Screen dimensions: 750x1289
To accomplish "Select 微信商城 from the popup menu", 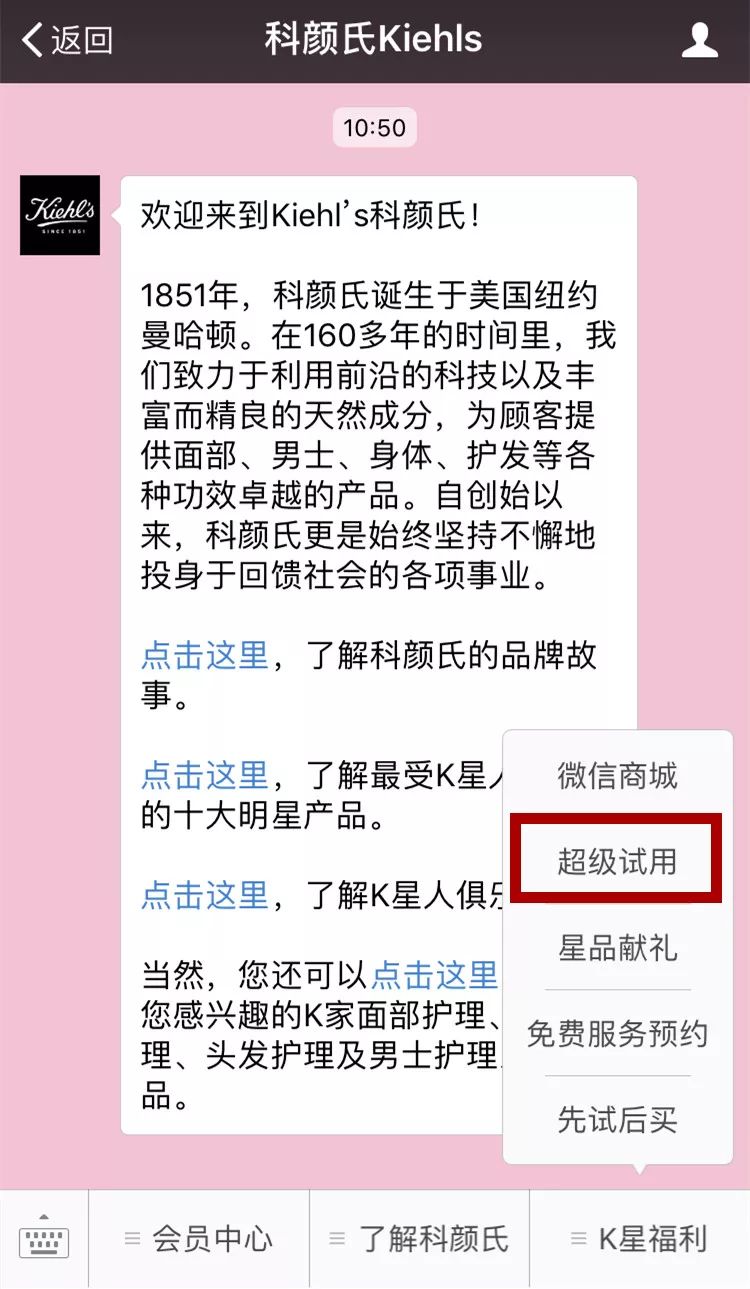I will [x=617, y=775].
